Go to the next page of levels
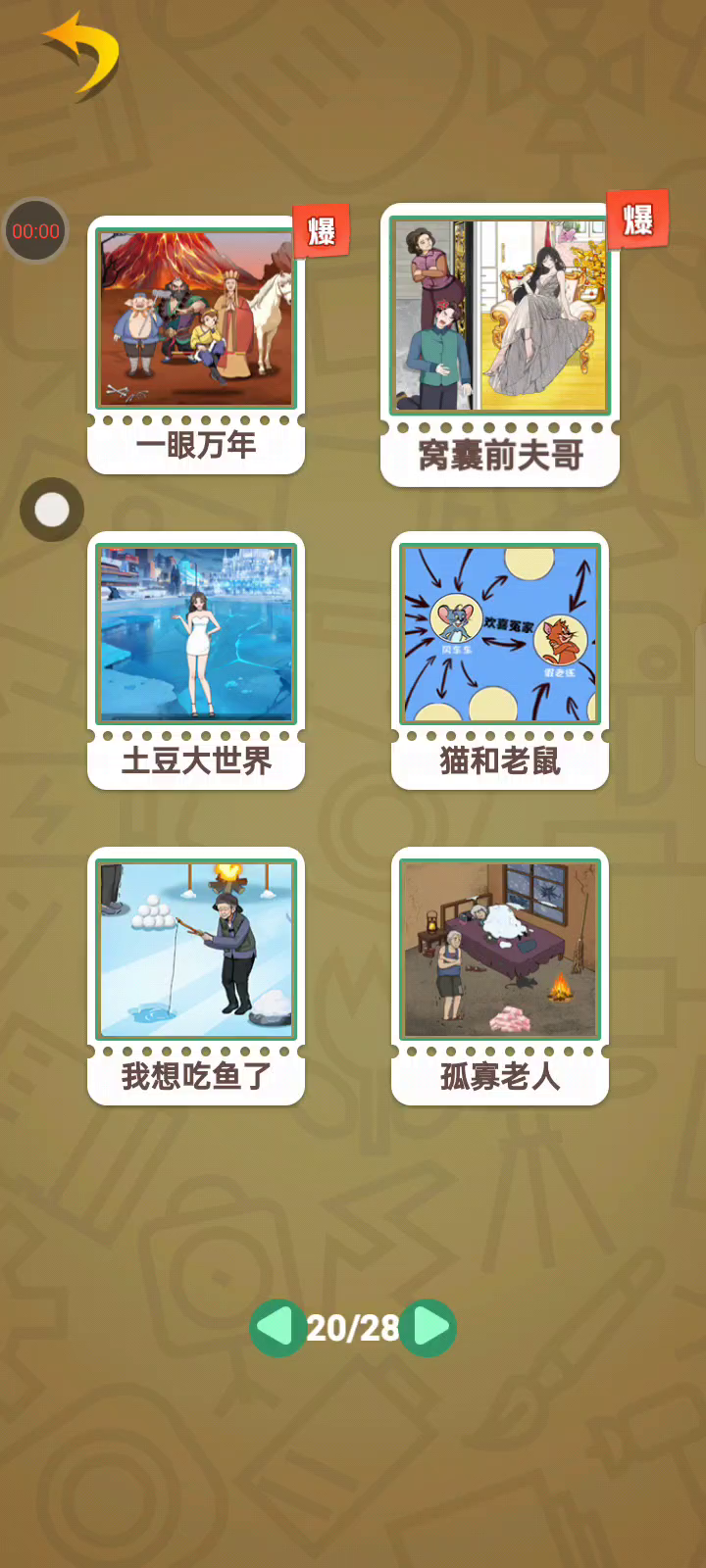Screen dimensions: 706x1568 click(429, 1328)
